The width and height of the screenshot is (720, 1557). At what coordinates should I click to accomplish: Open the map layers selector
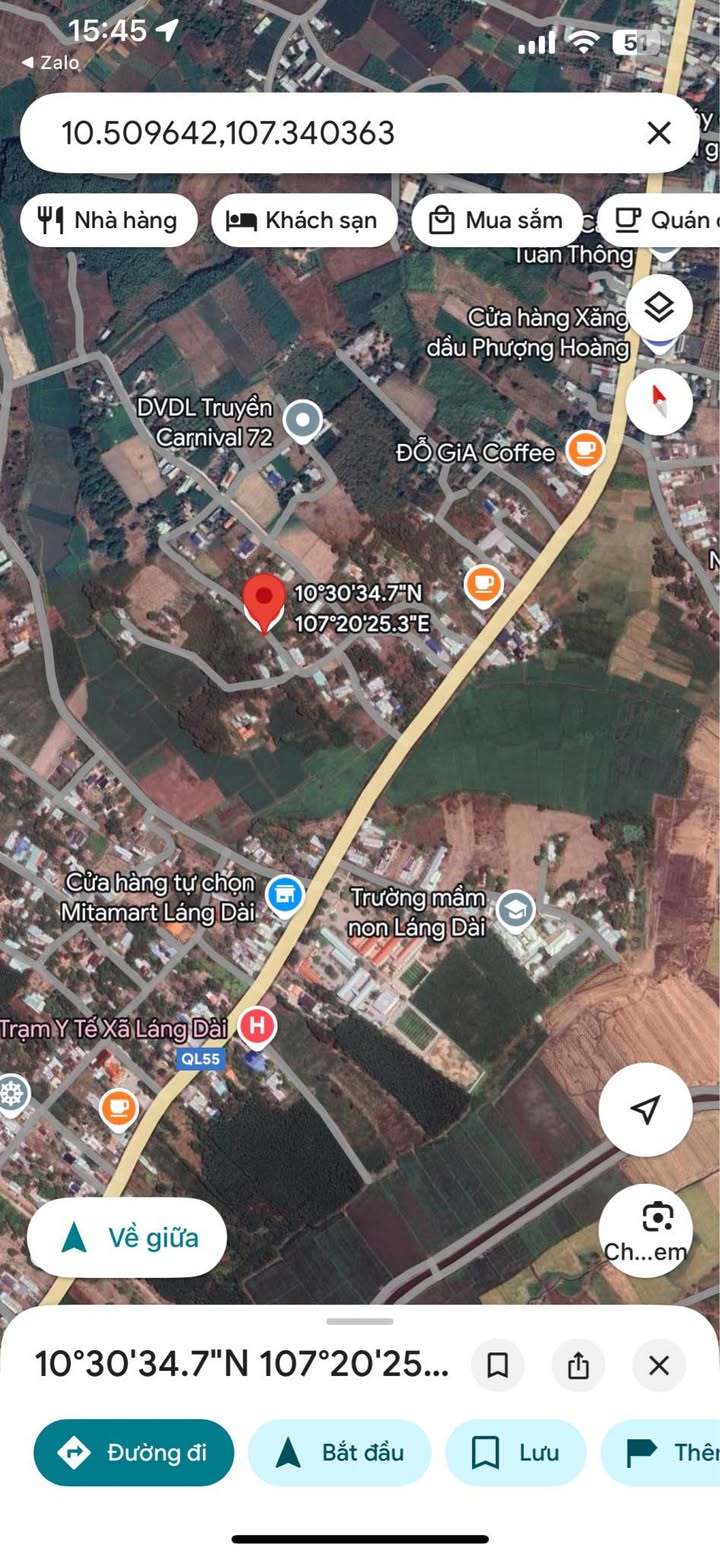(659, 308)
